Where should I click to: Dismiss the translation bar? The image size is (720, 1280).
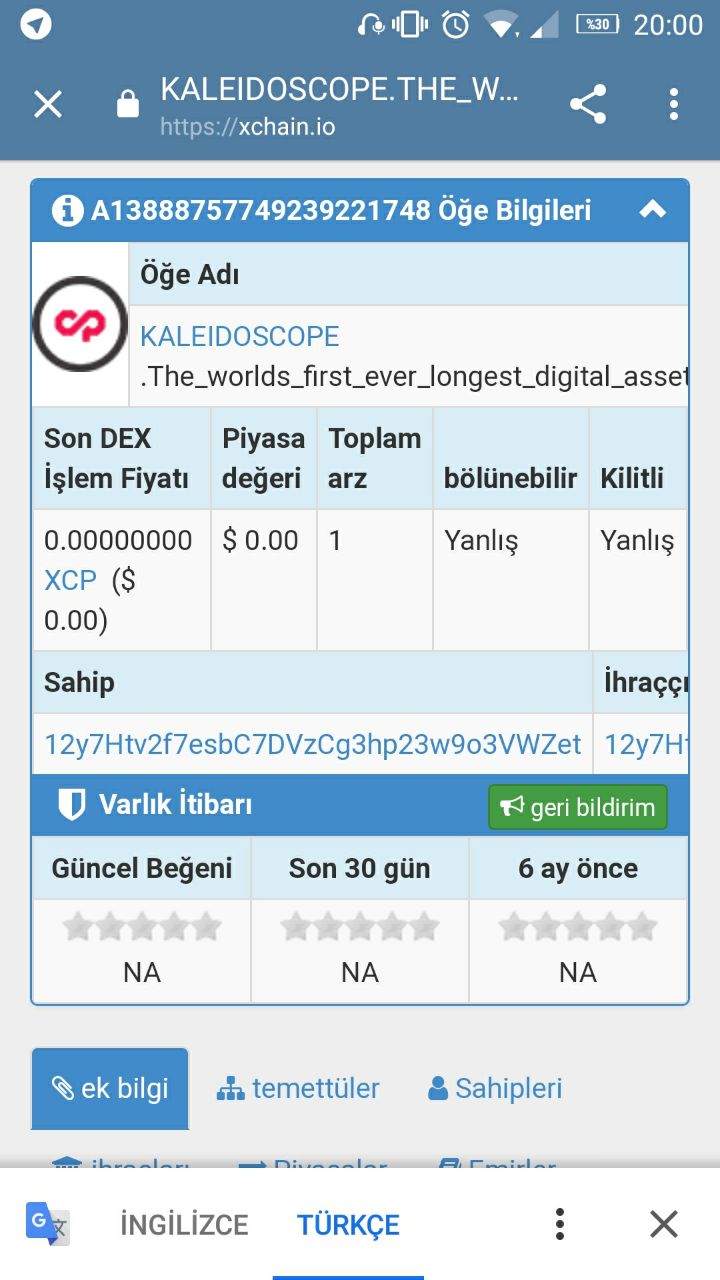click(x=664, y=1224)
